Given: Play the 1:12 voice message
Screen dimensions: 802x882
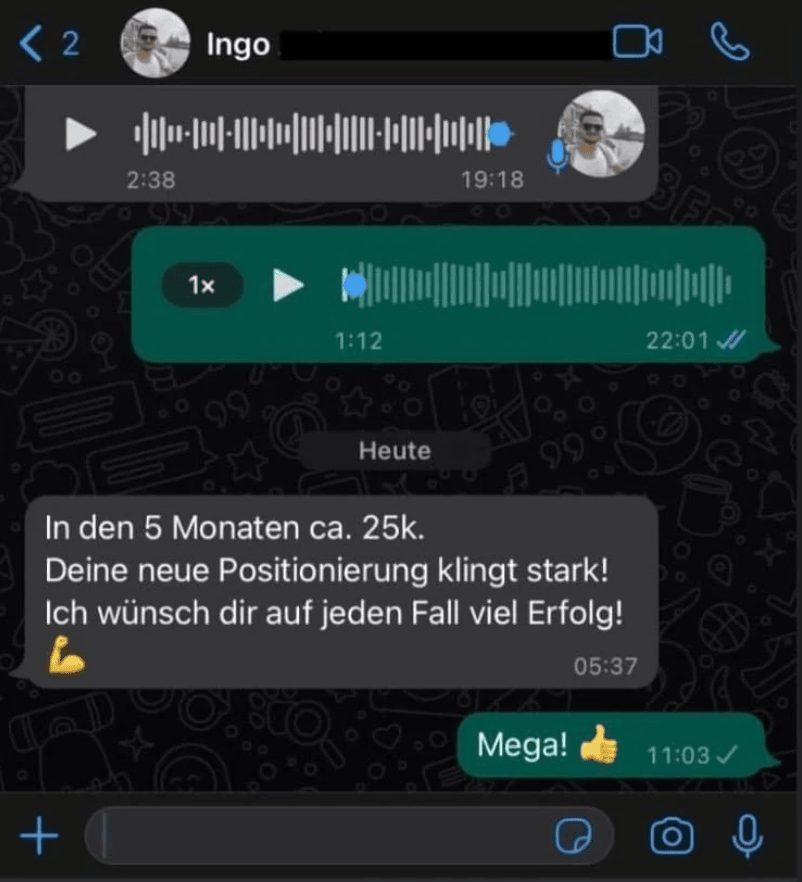Looking at the screenshot, I should point(289,286).
